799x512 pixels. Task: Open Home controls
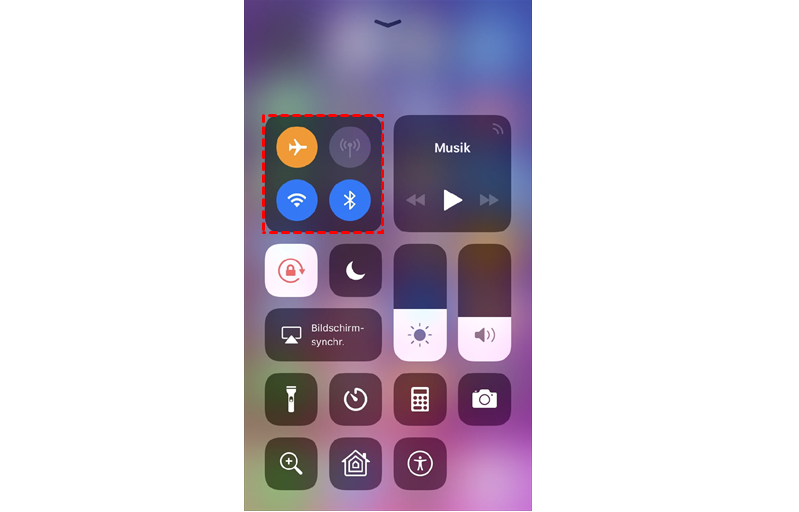355,463
